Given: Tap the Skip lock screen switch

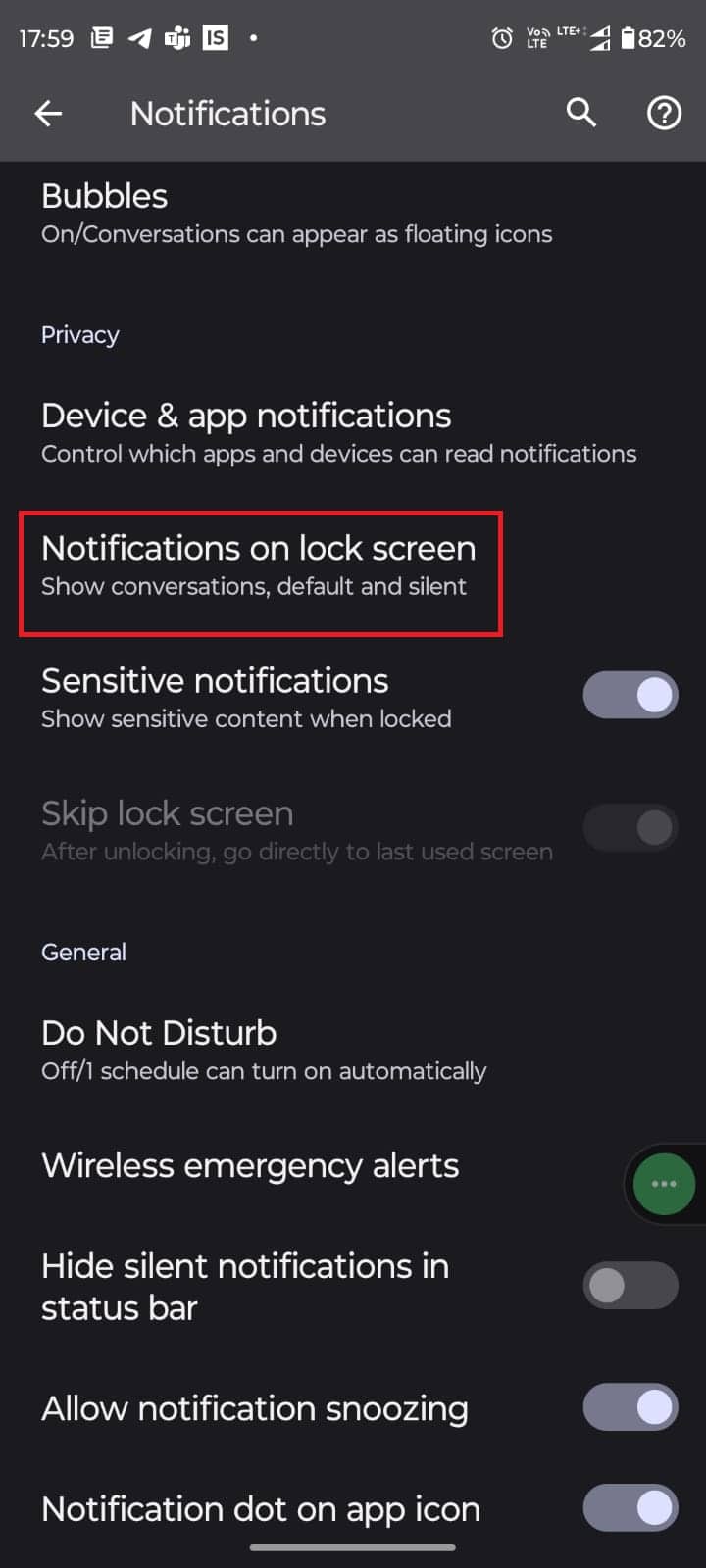Looking at the screenshot, I should 630,826.
